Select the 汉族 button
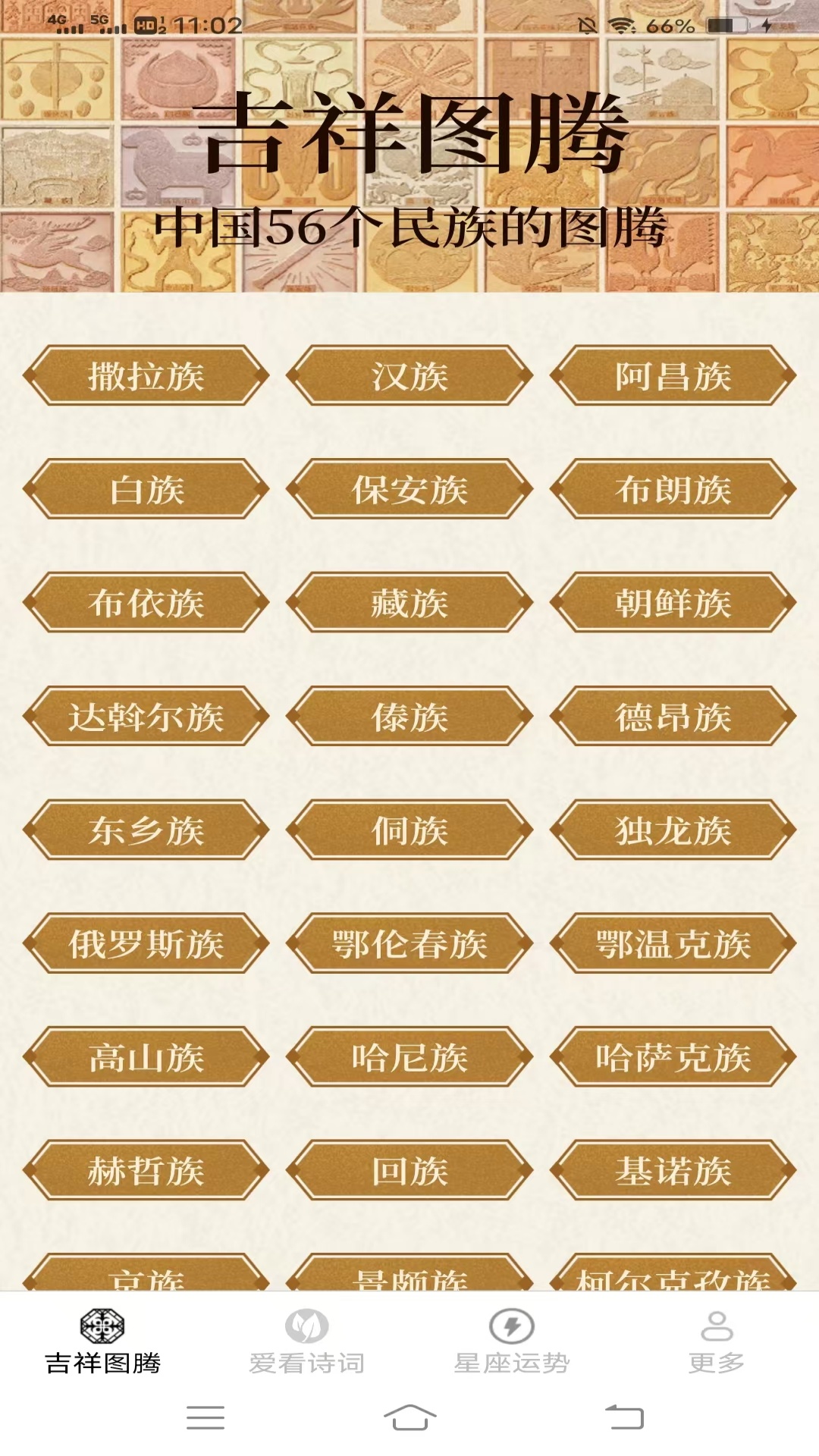This screenshot has width=819, height=1456. click(x=409, y=375)
